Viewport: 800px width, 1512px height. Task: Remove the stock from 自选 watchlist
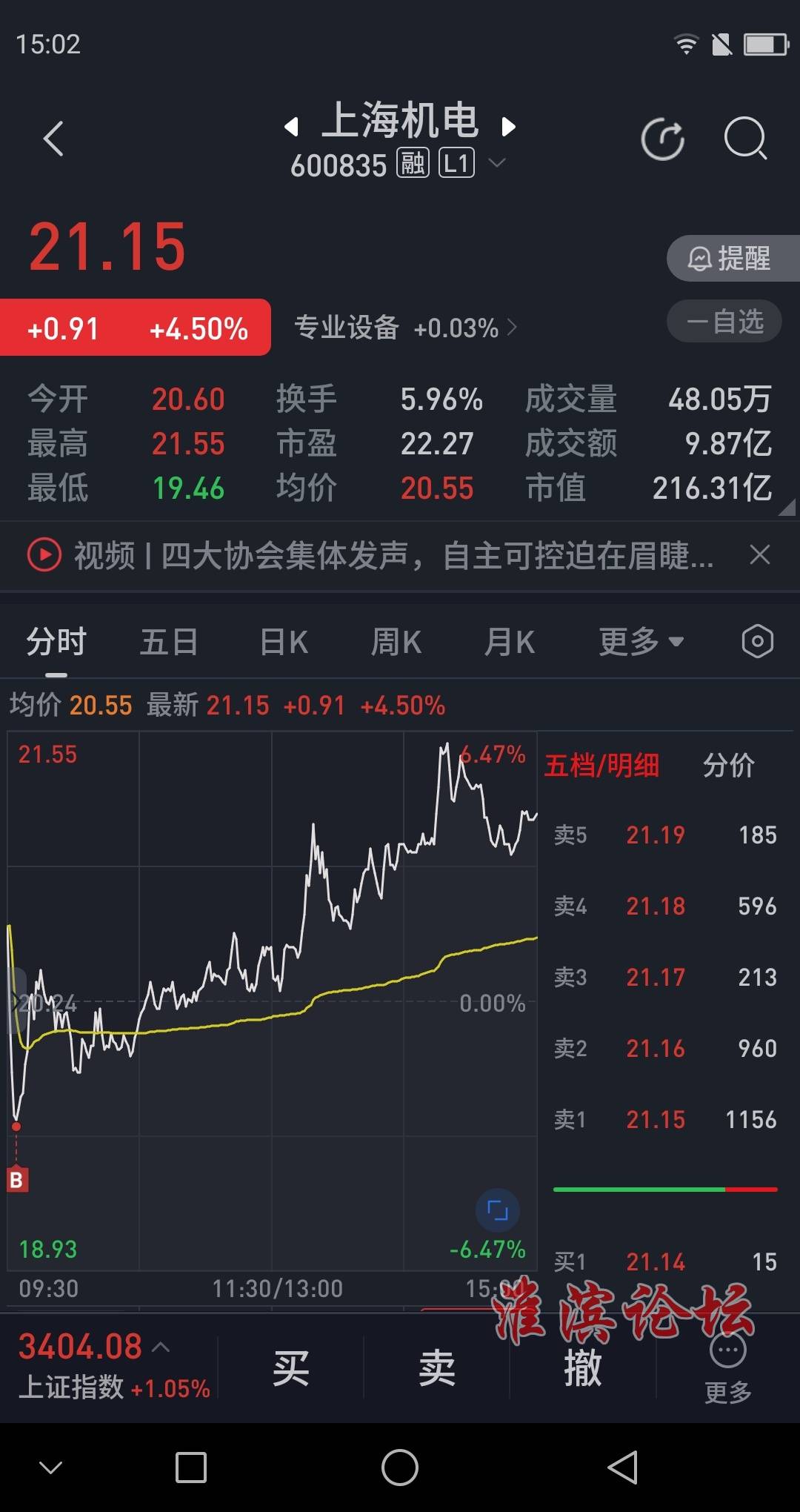(x=724, y=321)
